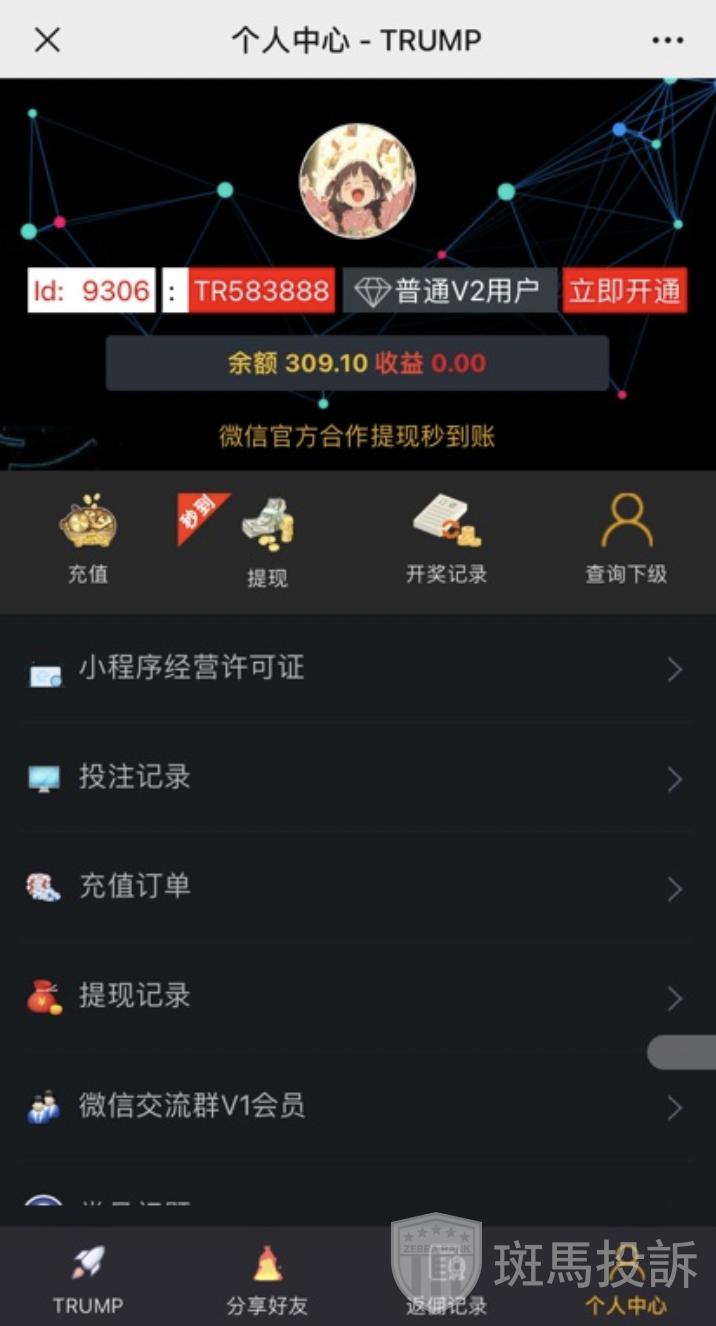Tap the profile avatar picture
Screen dimensions: 716x1326
[x=357, y=180]
